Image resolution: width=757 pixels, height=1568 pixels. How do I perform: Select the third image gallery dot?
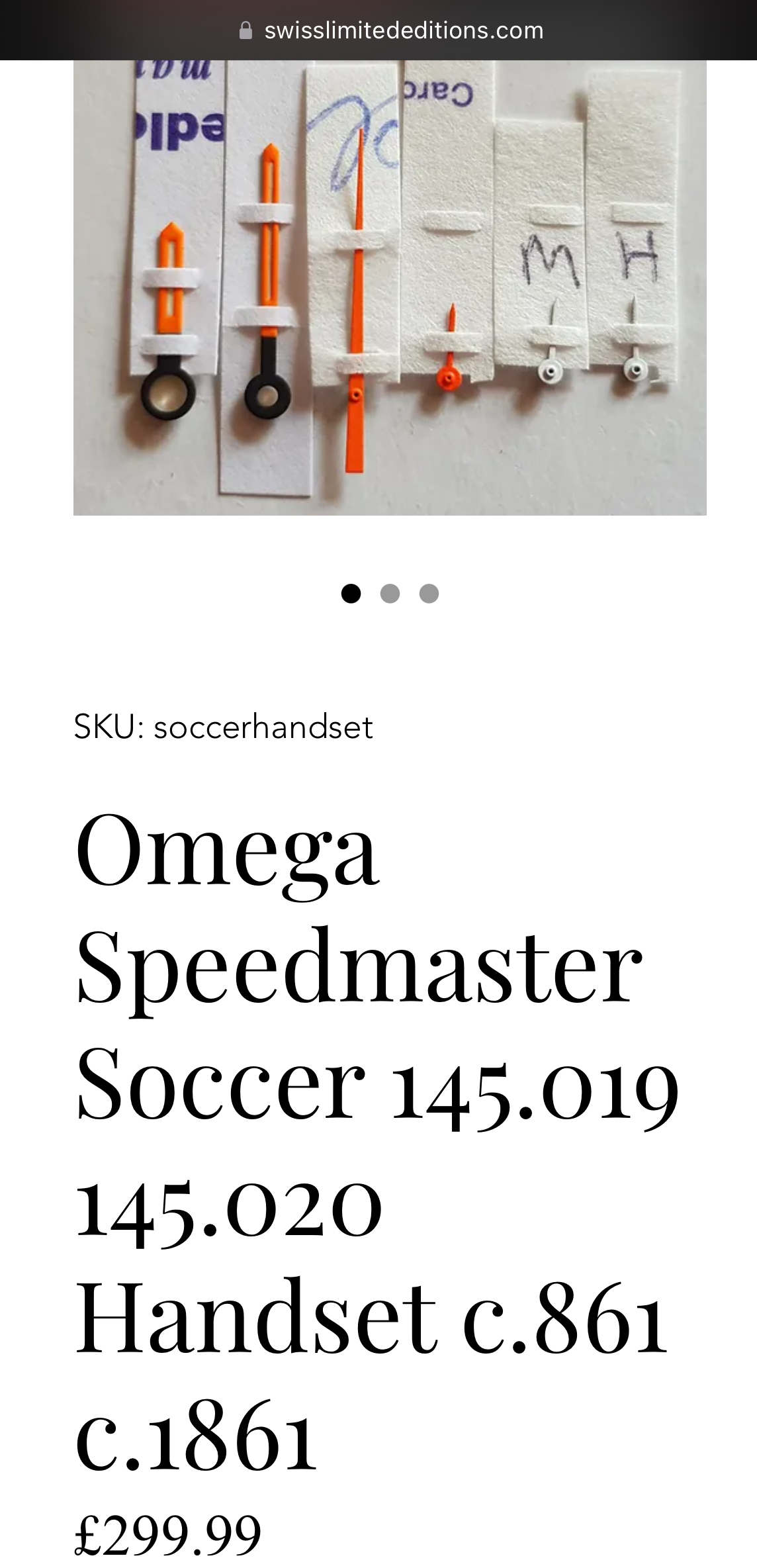(429, 594)
